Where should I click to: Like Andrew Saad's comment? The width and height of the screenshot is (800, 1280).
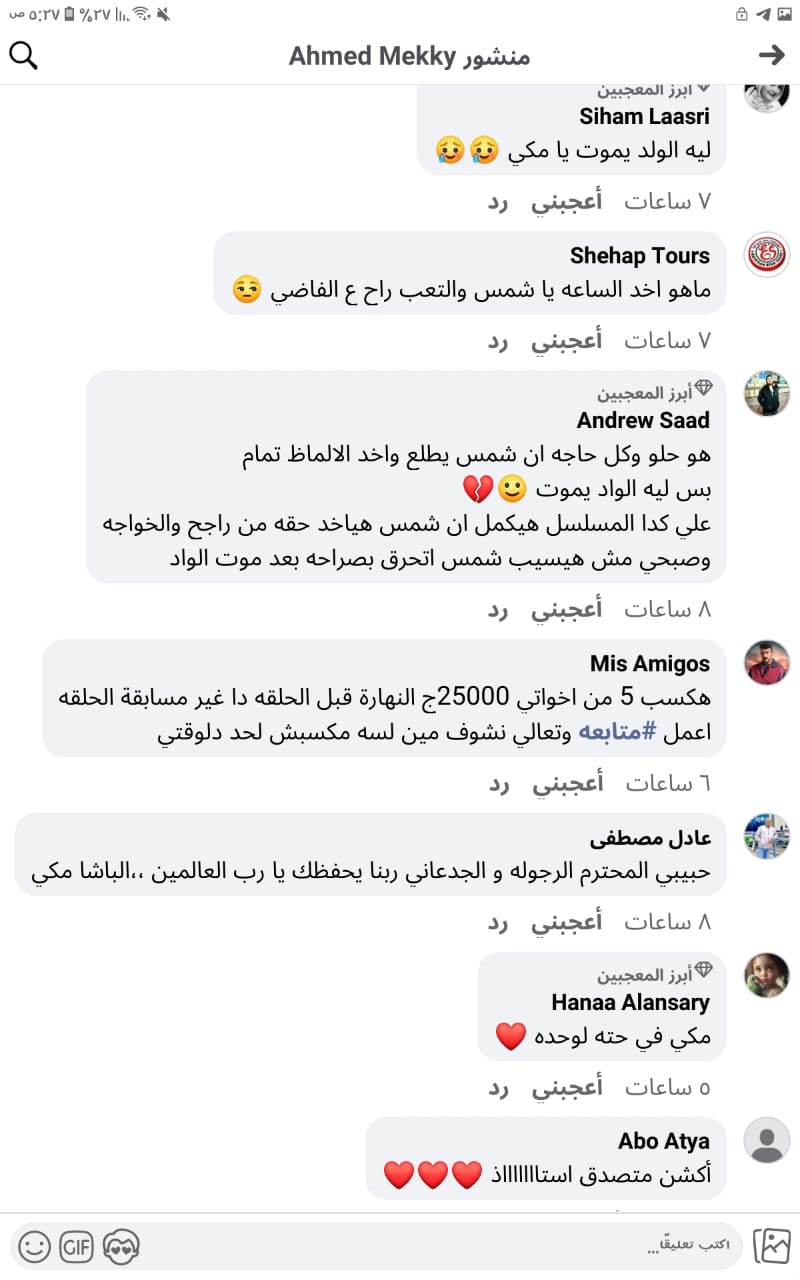pyautogui.click(x=566, y=609)
